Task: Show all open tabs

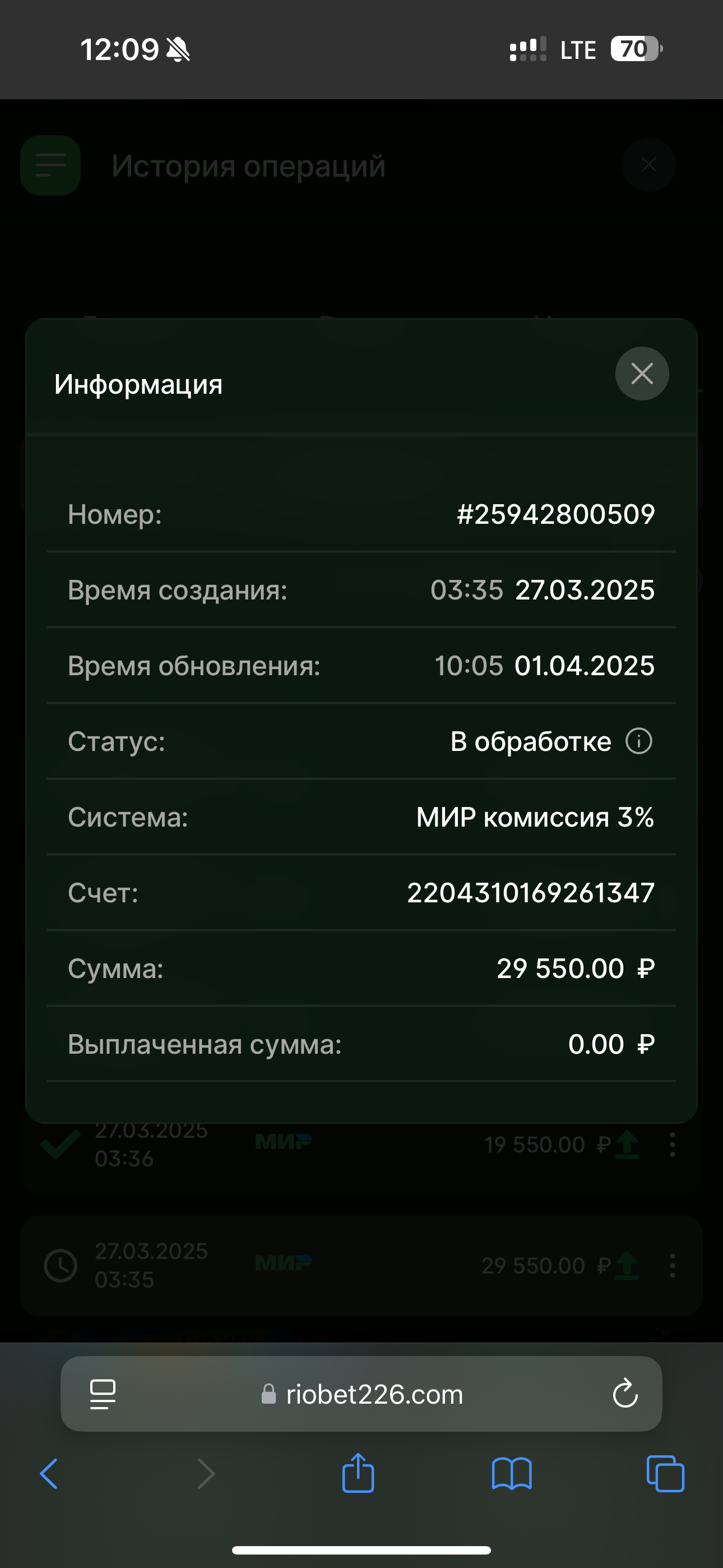Action: point(665,1474)
